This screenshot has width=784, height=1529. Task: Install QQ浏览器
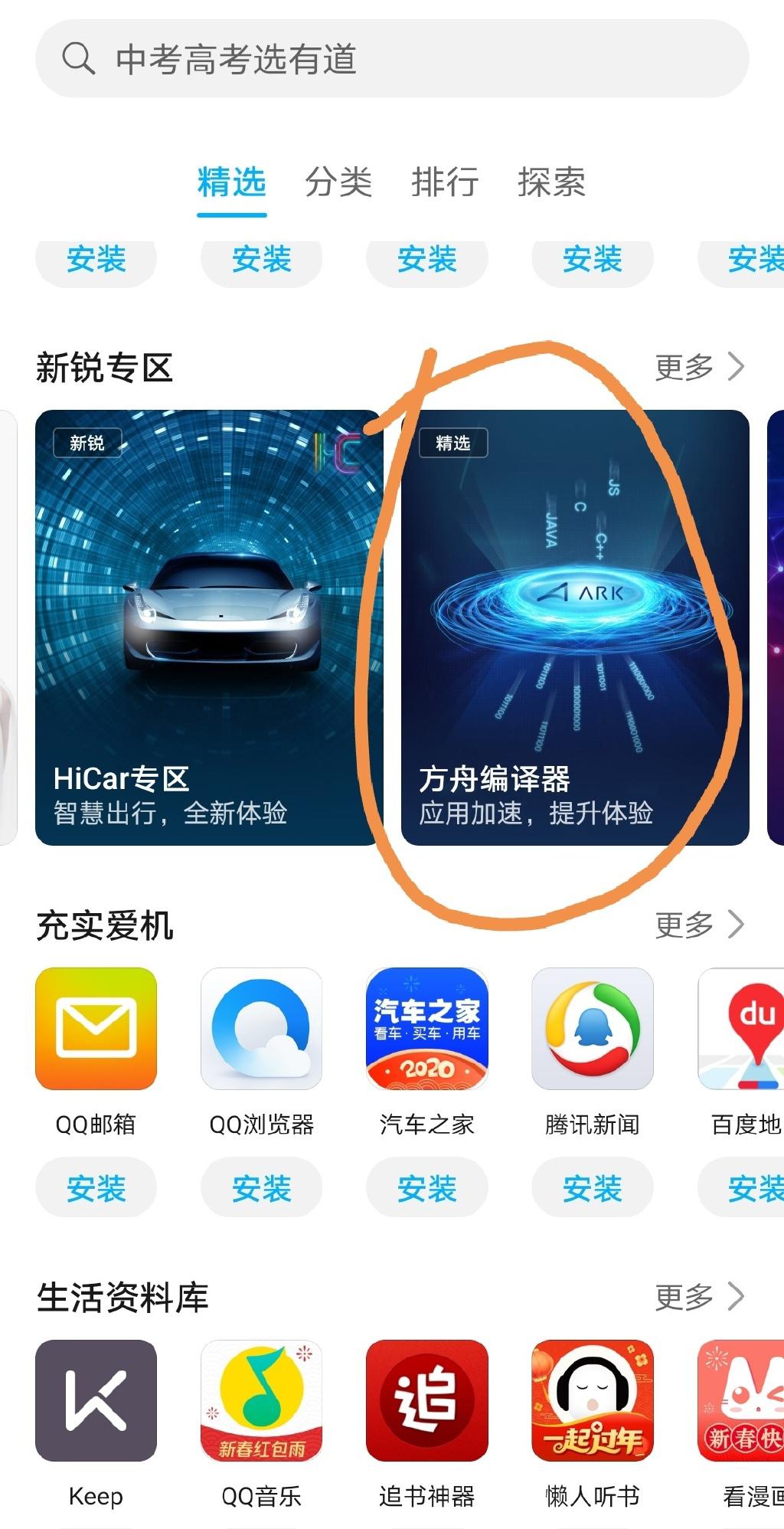tap(261, 1188)
